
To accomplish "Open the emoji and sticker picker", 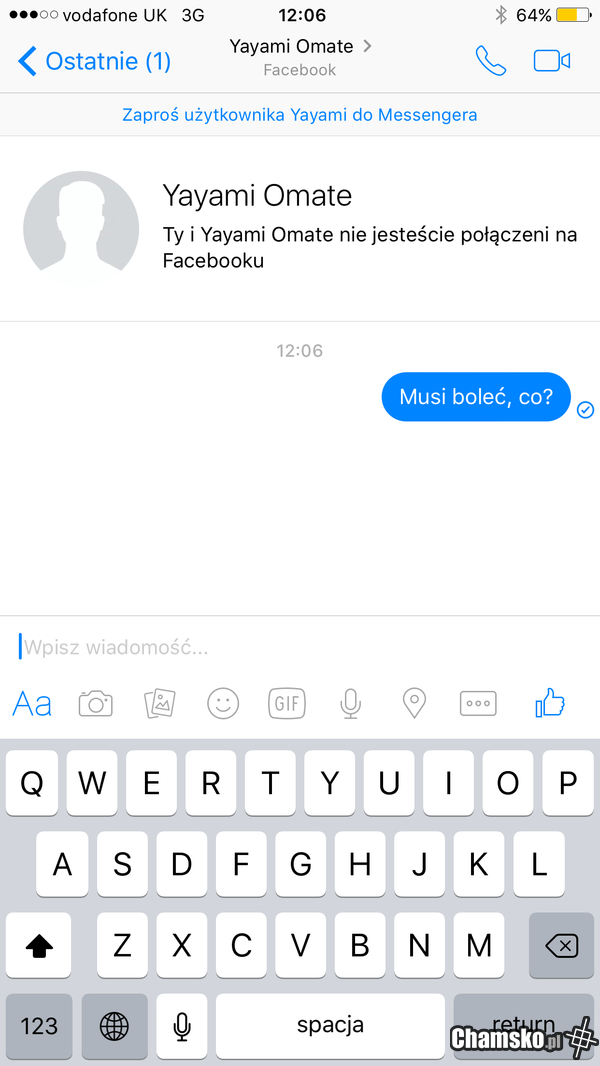I will 223,704.
